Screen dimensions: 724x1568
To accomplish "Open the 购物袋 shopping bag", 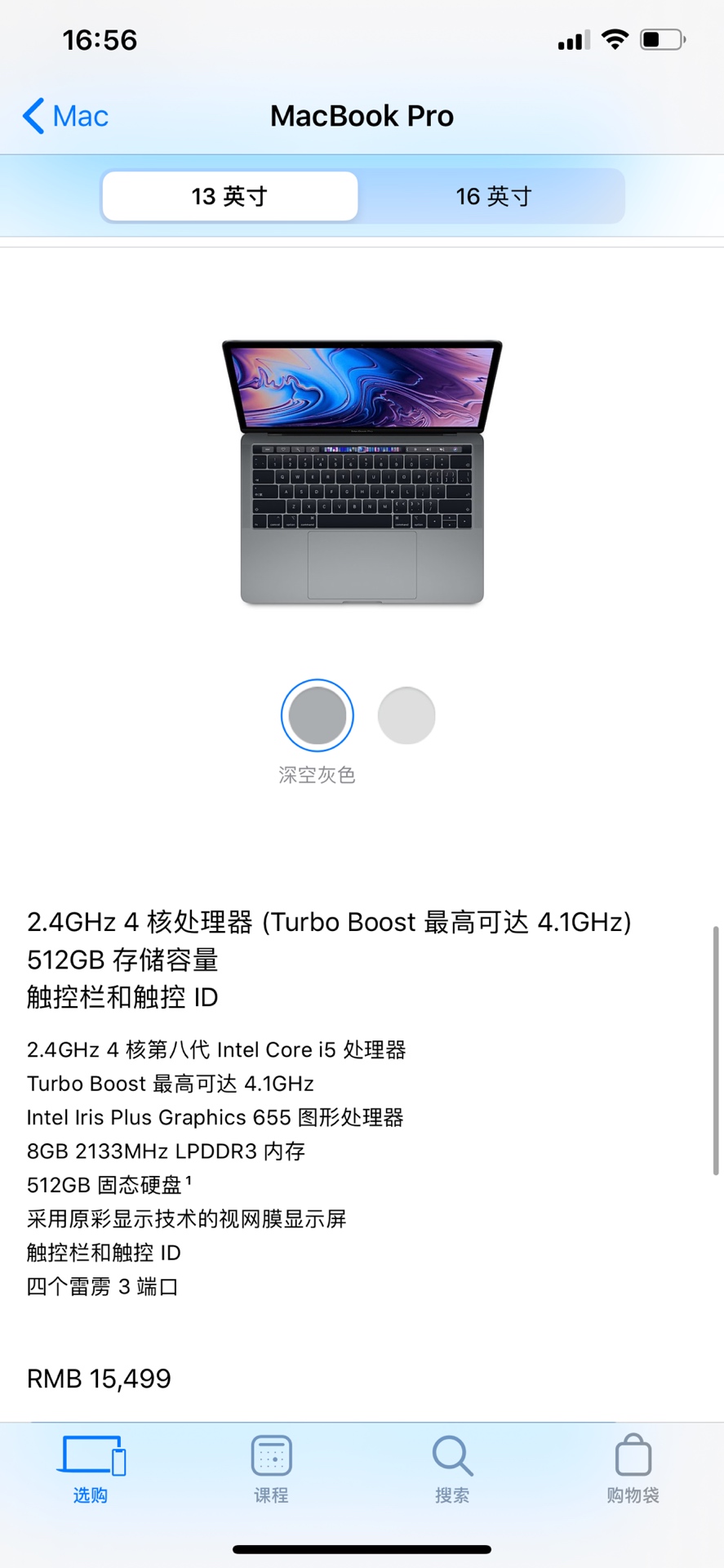I will pos(633,1470).
